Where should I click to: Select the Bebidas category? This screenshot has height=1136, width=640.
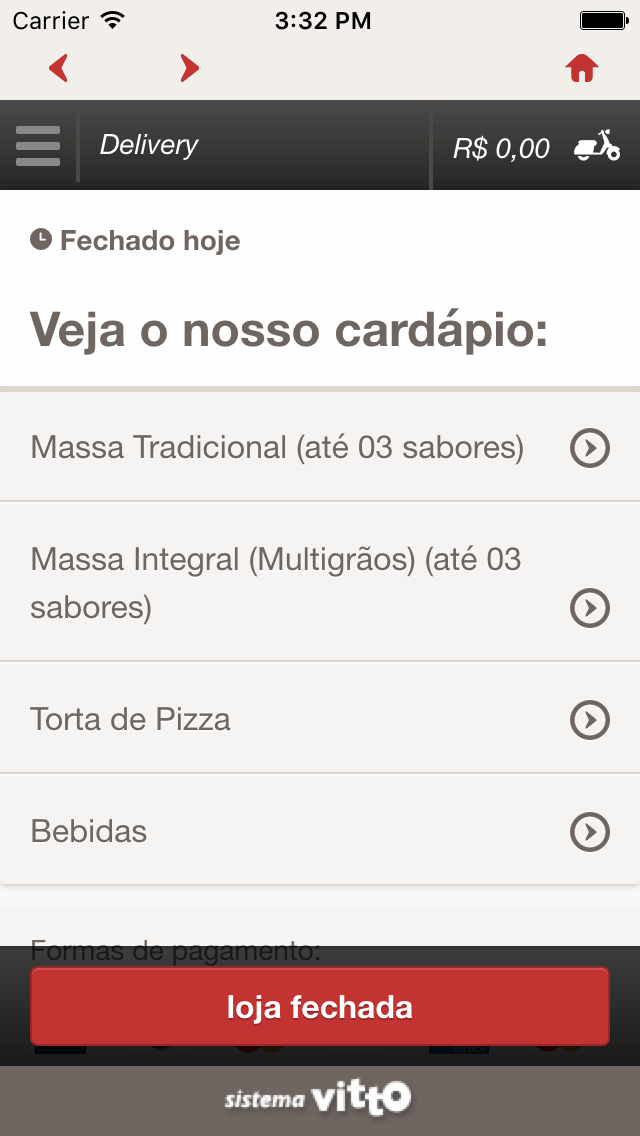(x=319, y=831)
